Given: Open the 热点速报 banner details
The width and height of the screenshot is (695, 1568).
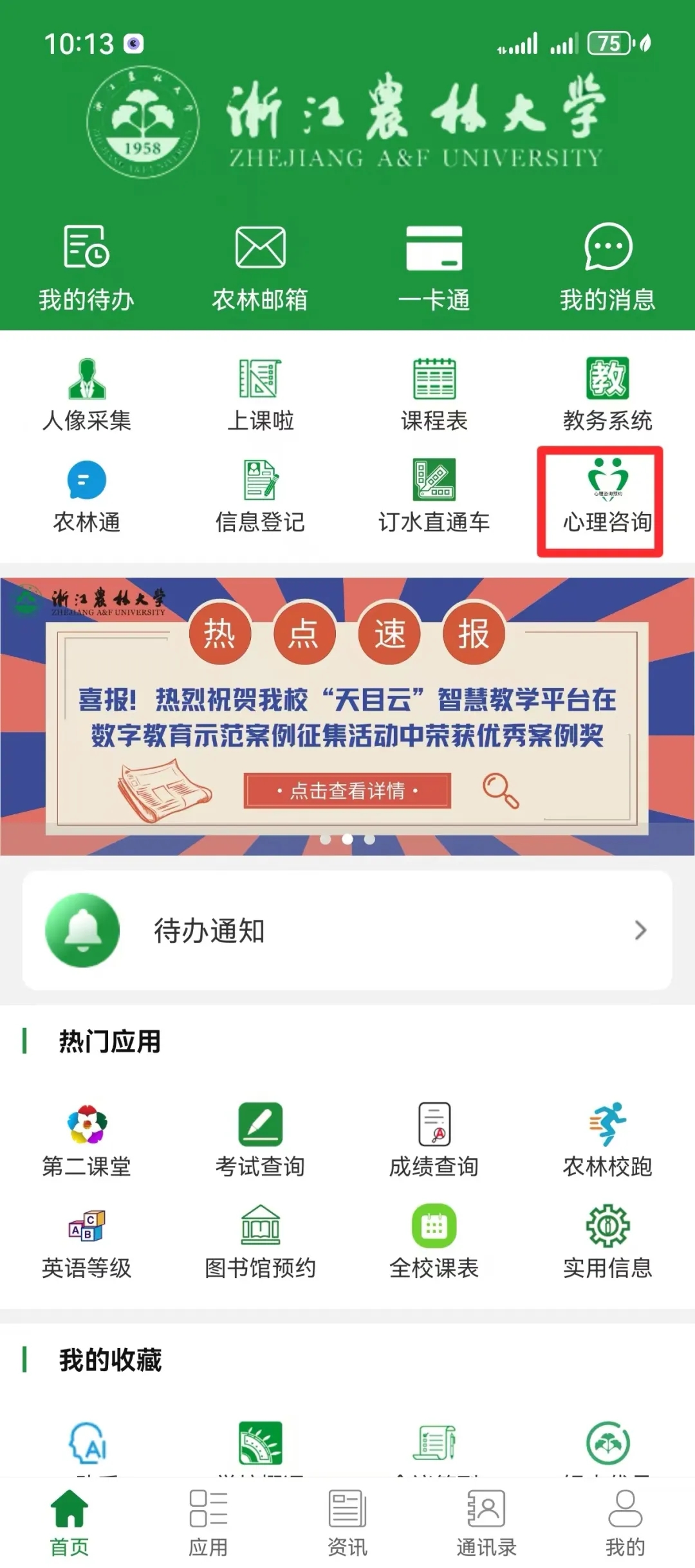Looking at the screenshot, I should click(x=347, y=790).
